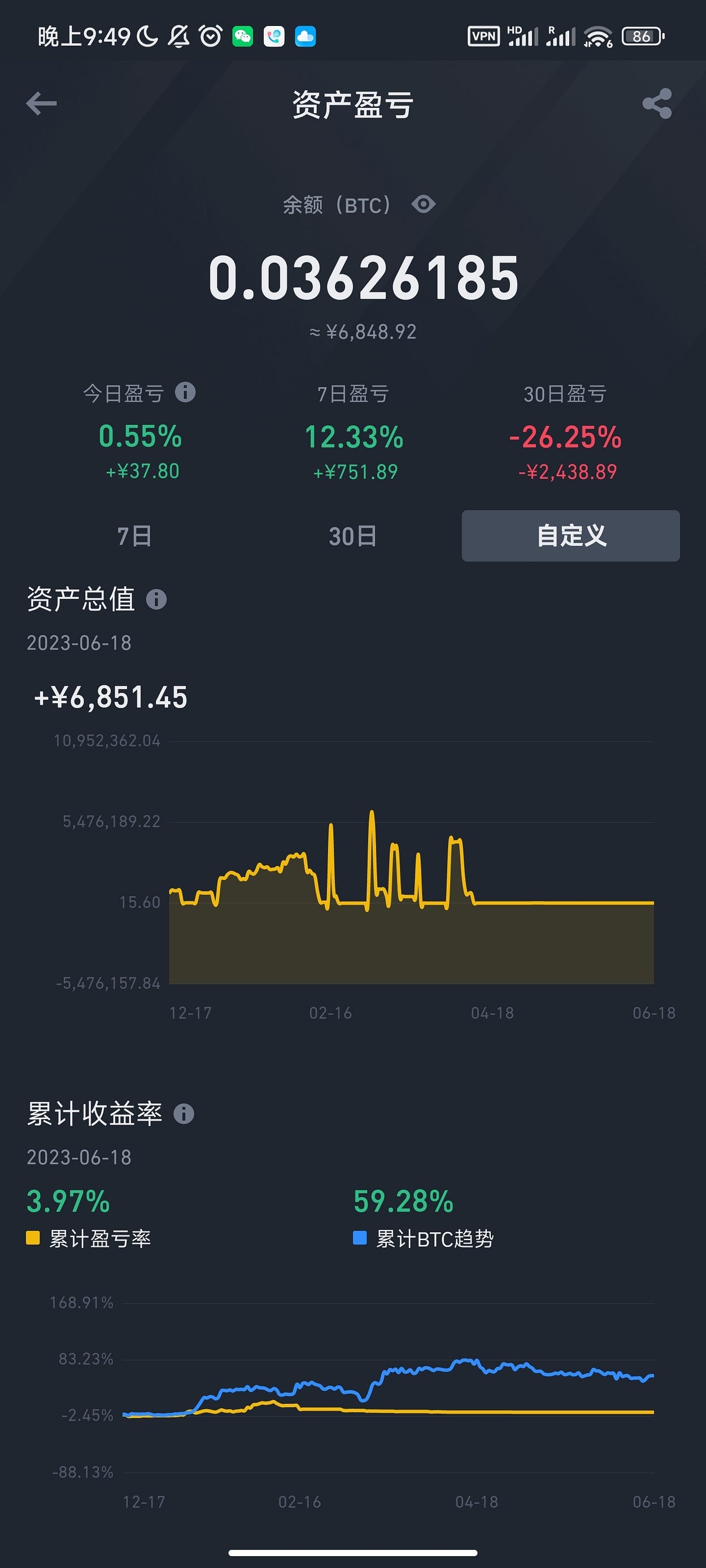Open info icon beside 资产总值
The height and width of the screenshot is (1568, 706).
[x=156, y=599]
